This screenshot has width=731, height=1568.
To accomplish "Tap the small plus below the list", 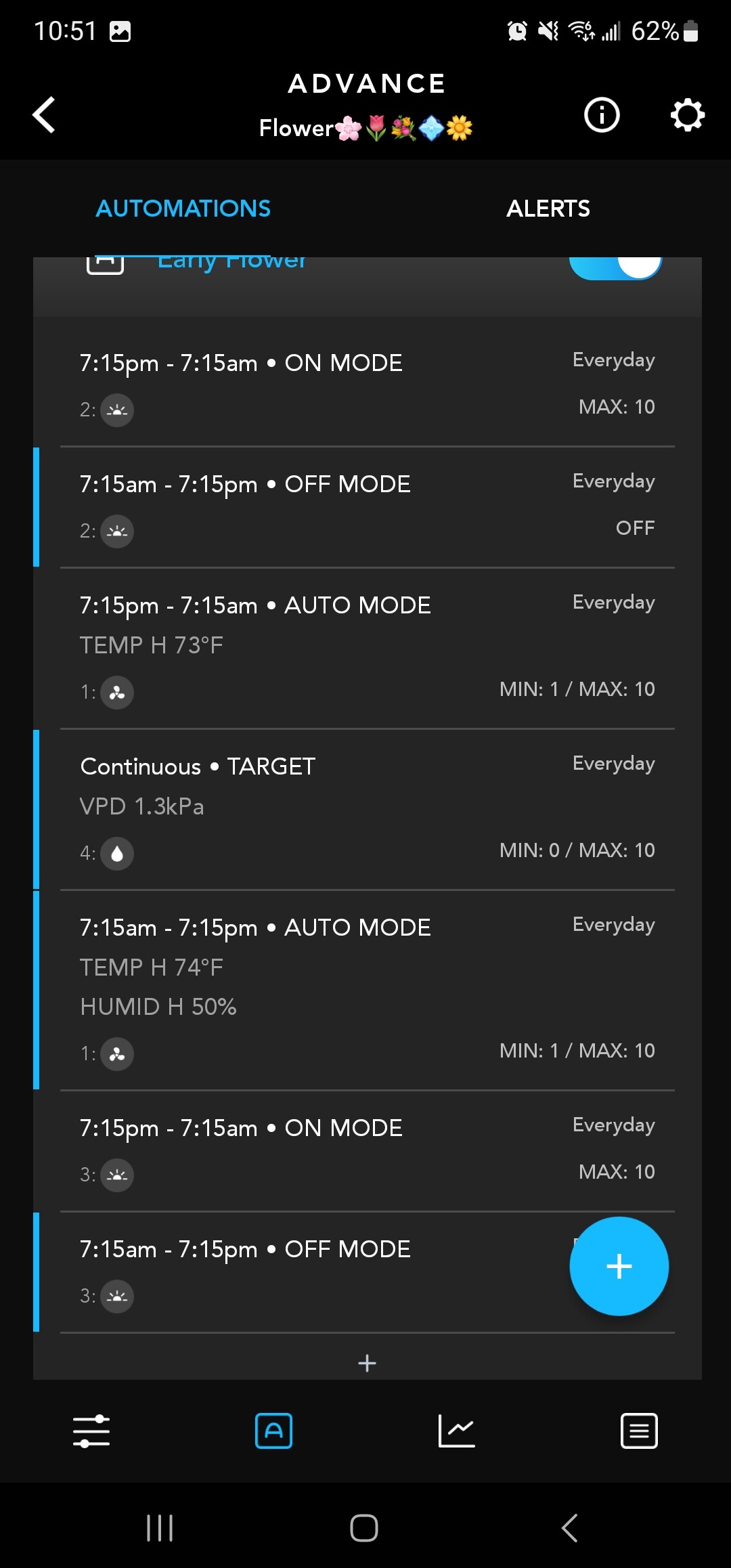I will click(x=367, y=1363).
